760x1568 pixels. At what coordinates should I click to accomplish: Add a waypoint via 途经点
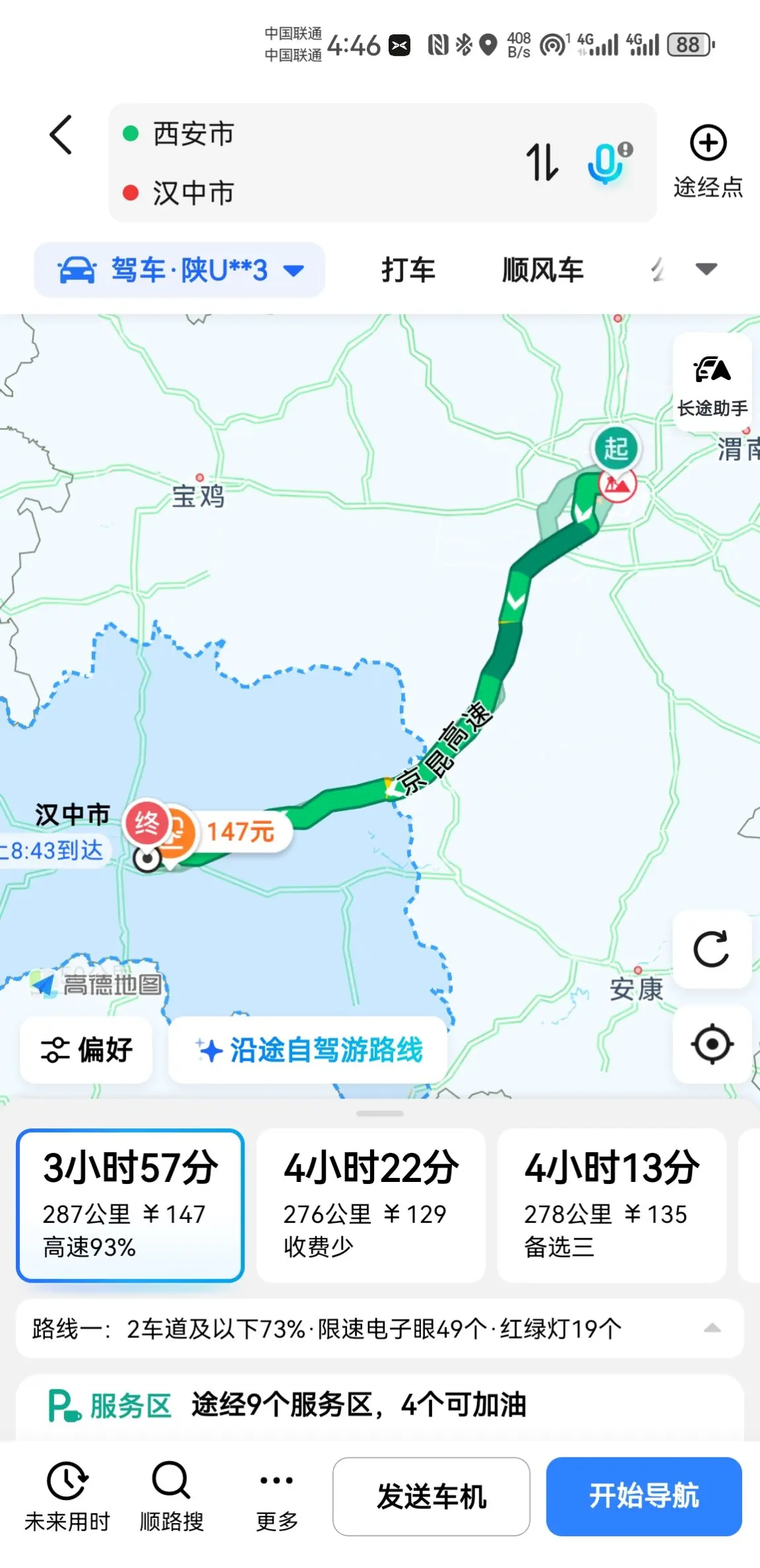tap(708, 161)
